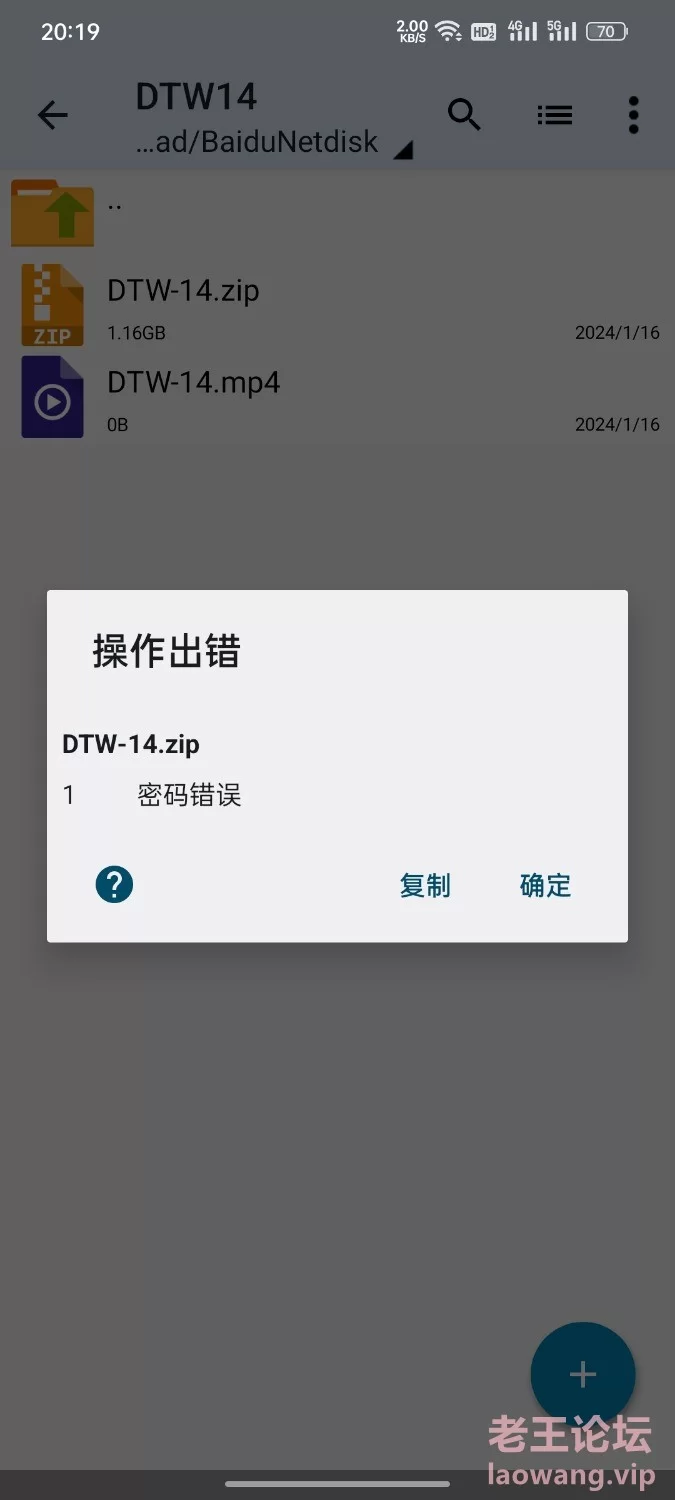Open the three-dot overflow menu

(x=633, y=116)
